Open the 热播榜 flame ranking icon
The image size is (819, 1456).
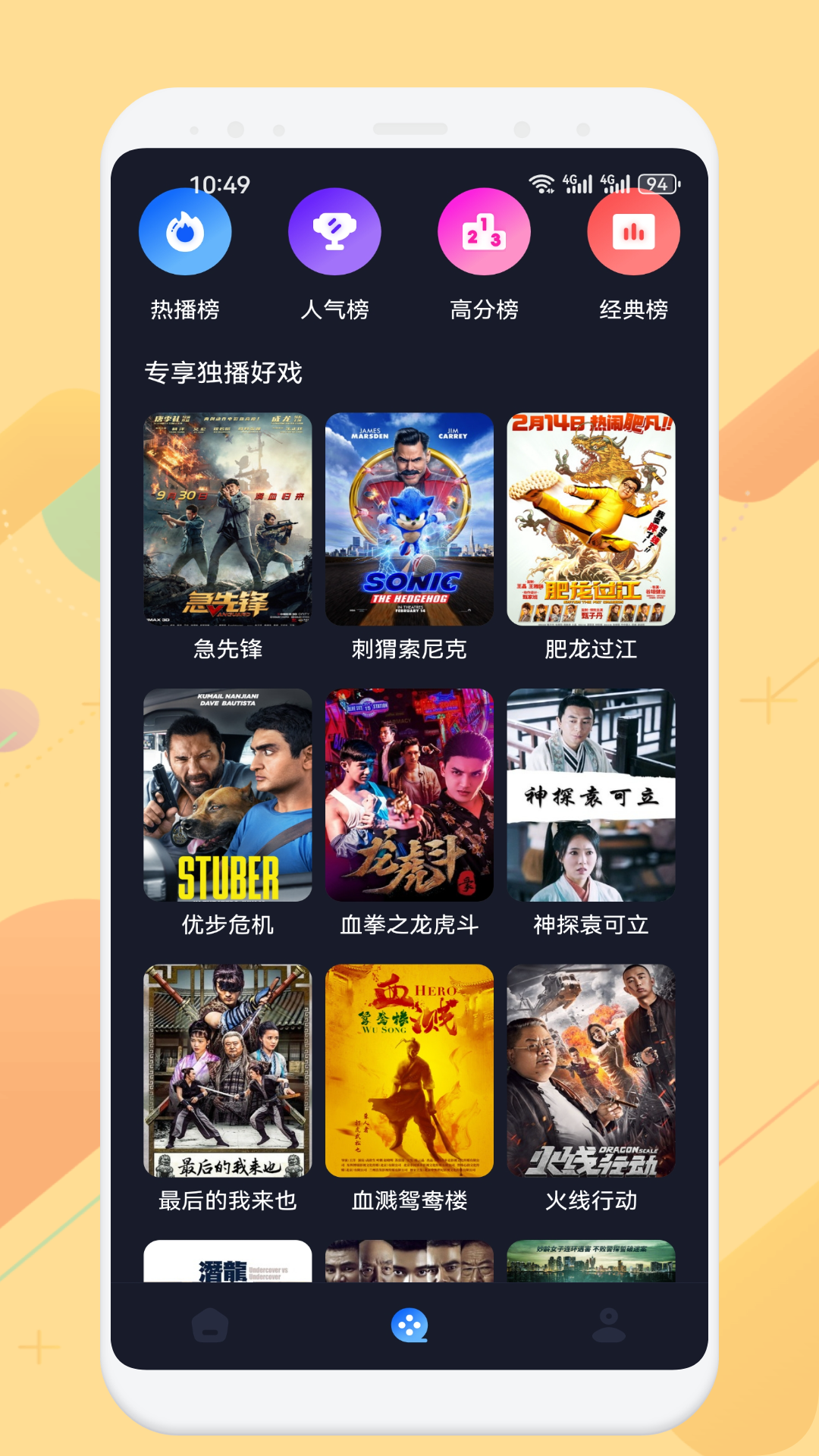pyautogui.click(x=186, y=231)
